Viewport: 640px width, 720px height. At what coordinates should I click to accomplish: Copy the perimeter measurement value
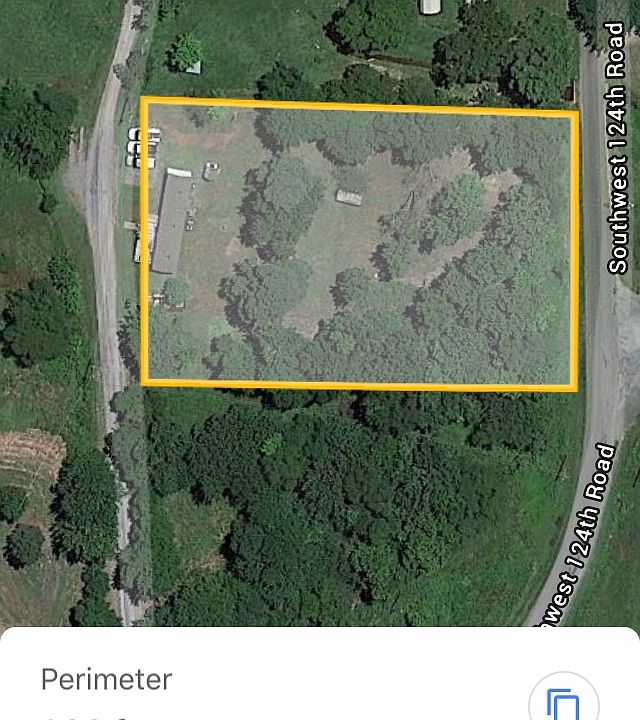563,701
